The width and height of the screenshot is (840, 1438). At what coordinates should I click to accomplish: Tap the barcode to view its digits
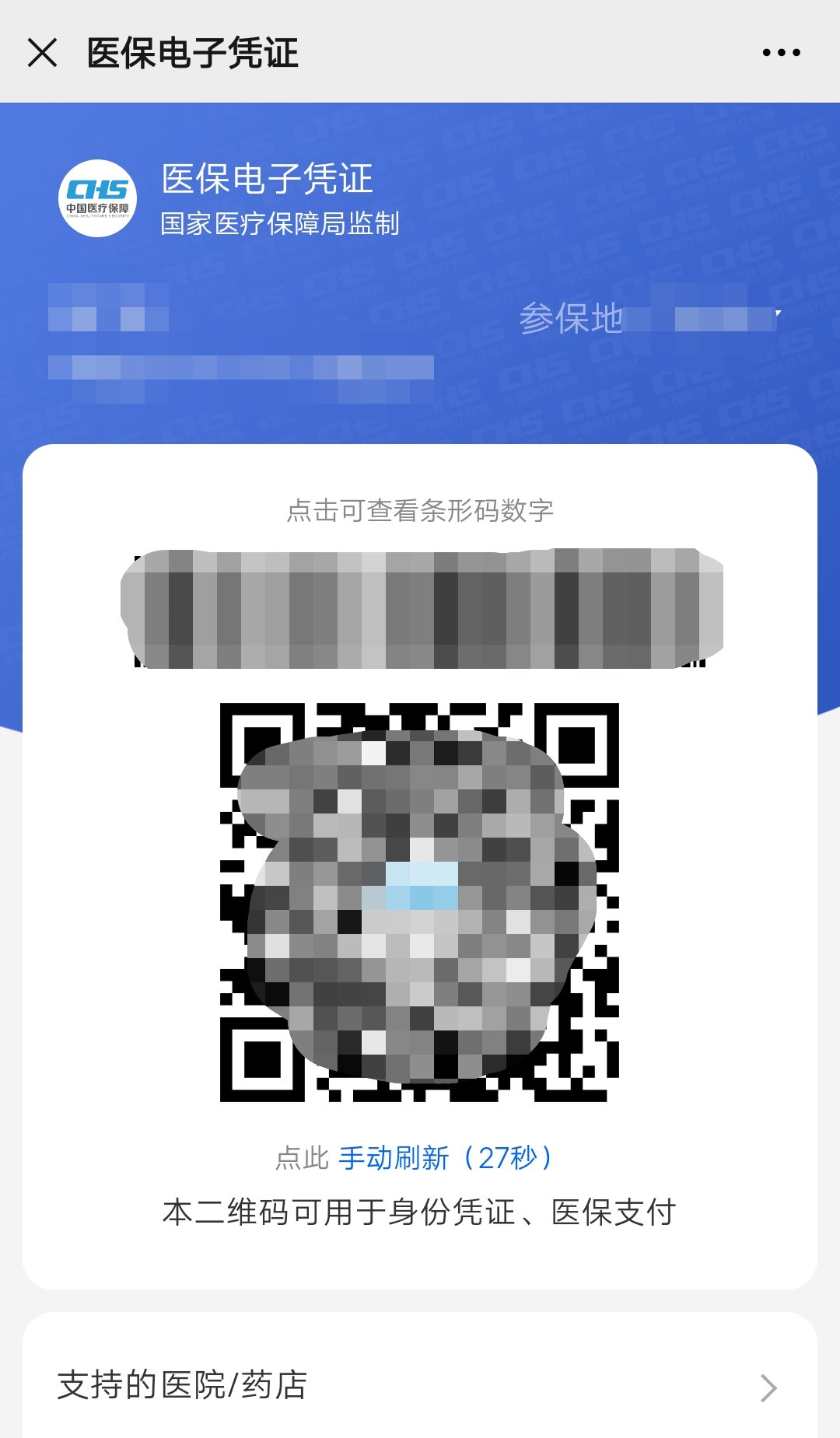coord(422,609)
